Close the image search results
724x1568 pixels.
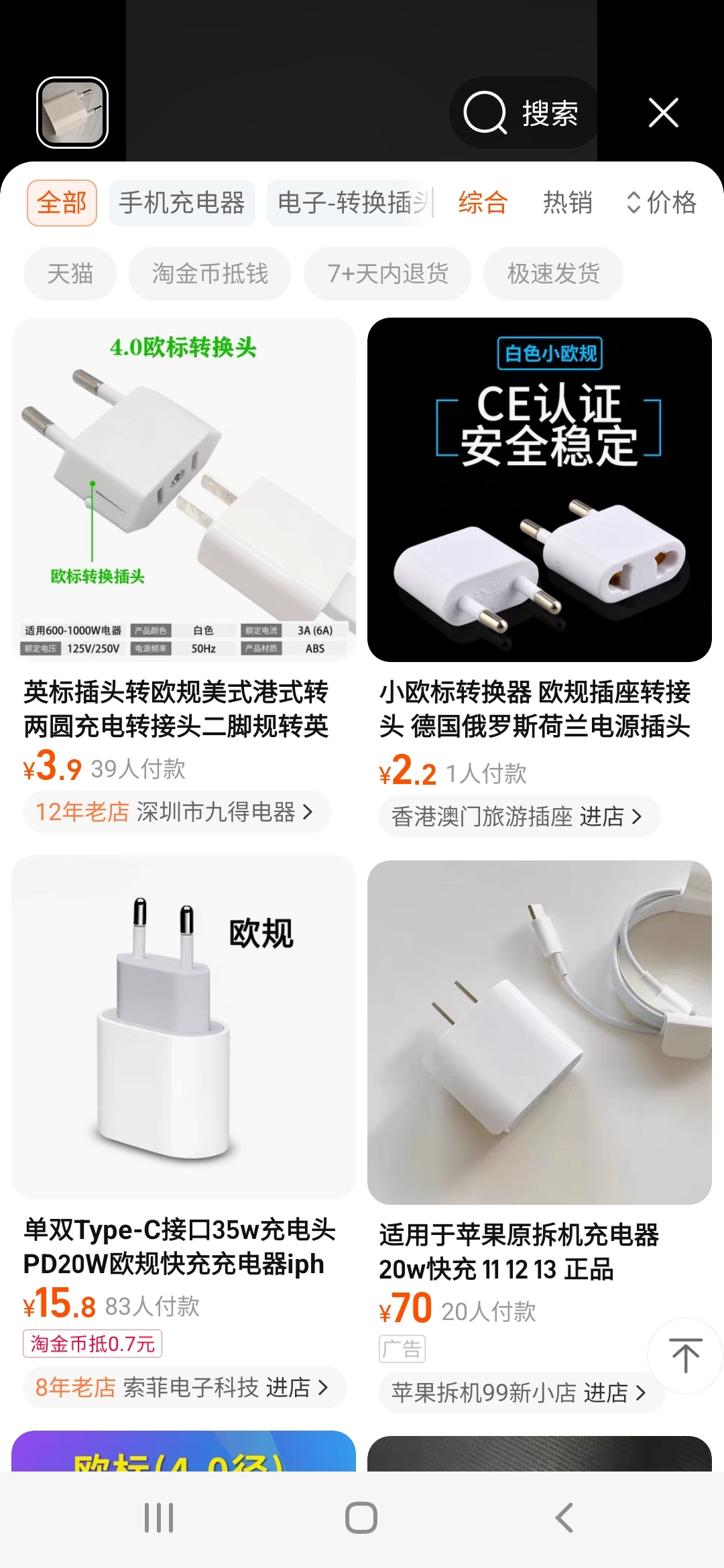[663, 113]
